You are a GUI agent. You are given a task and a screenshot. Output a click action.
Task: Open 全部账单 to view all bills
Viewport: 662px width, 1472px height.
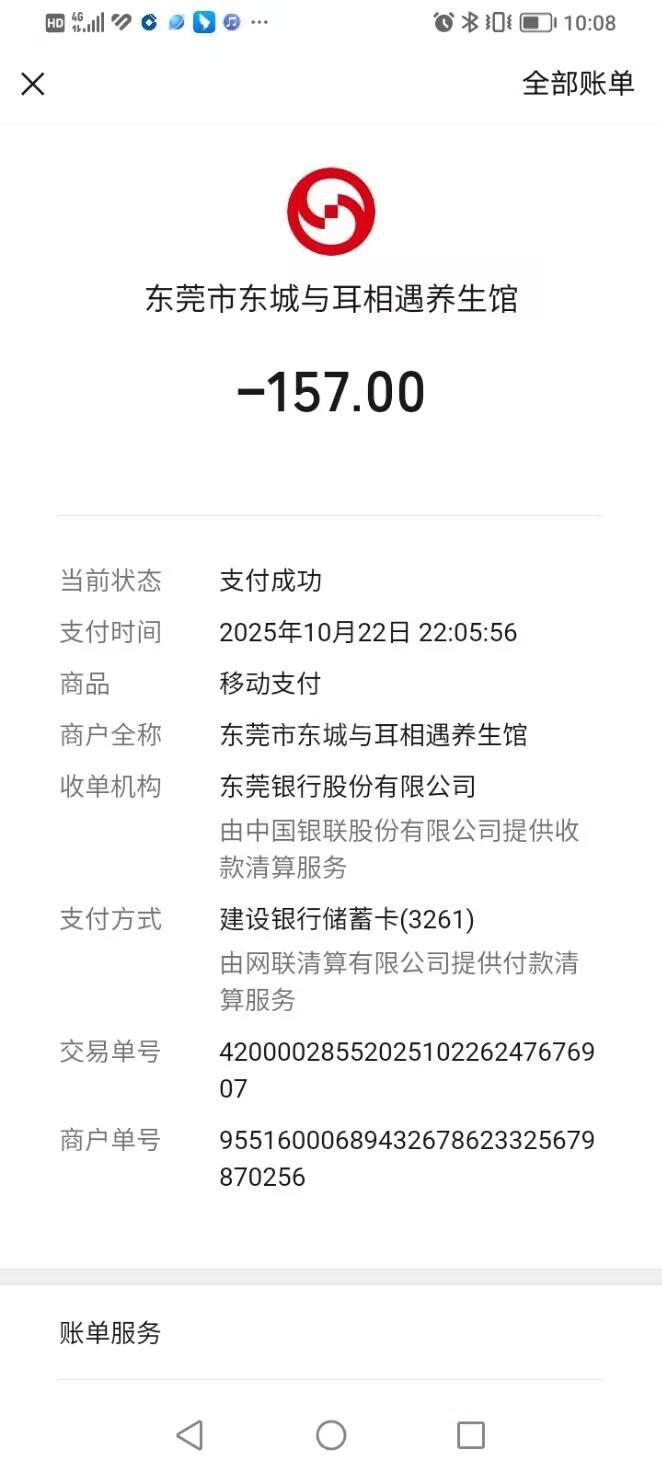(578, 84)
